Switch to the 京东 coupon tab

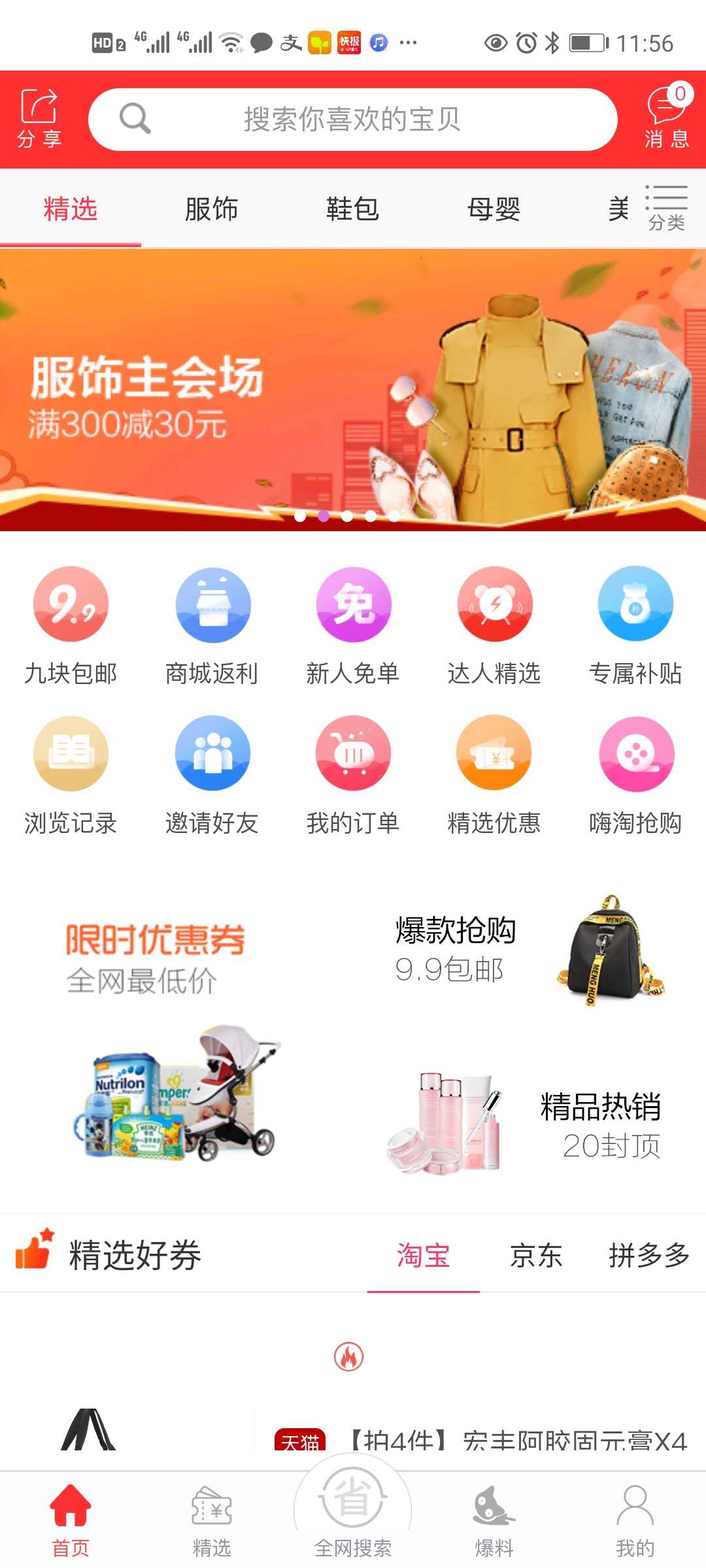[536, 1255]
